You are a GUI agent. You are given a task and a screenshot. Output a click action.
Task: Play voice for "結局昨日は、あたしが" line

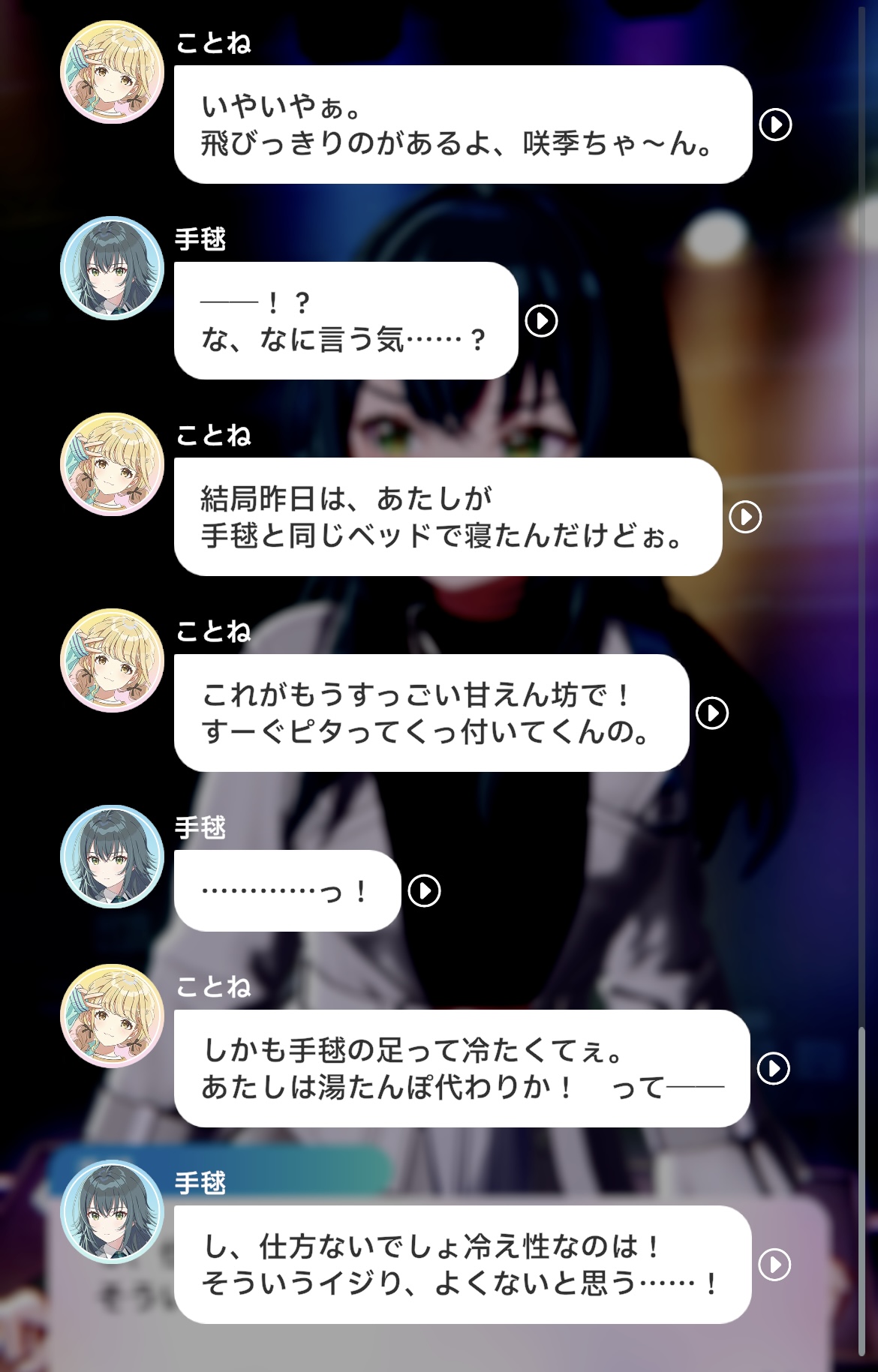click(745, 517)
